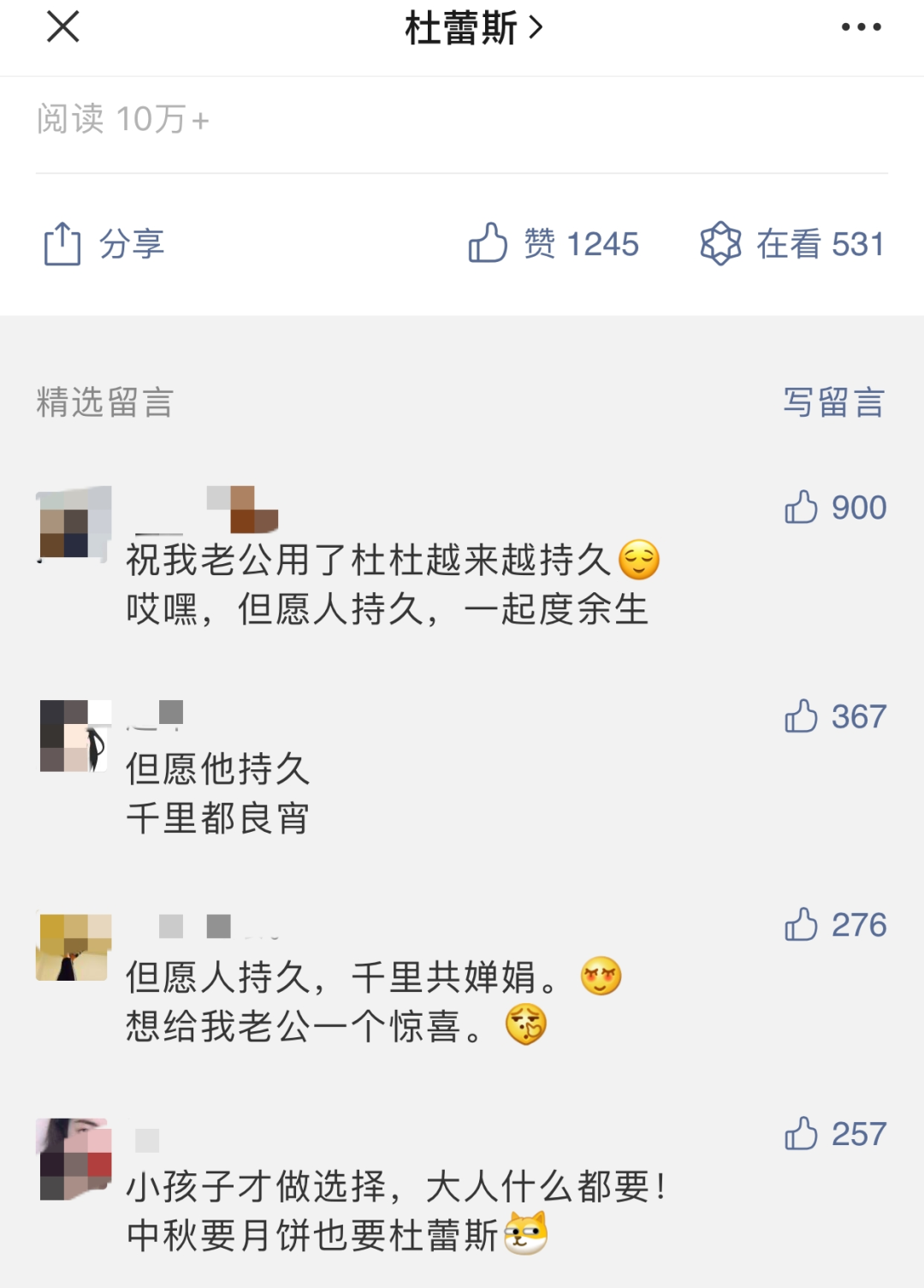
Task: Mark the article as 在看
Action: point(791,244)
